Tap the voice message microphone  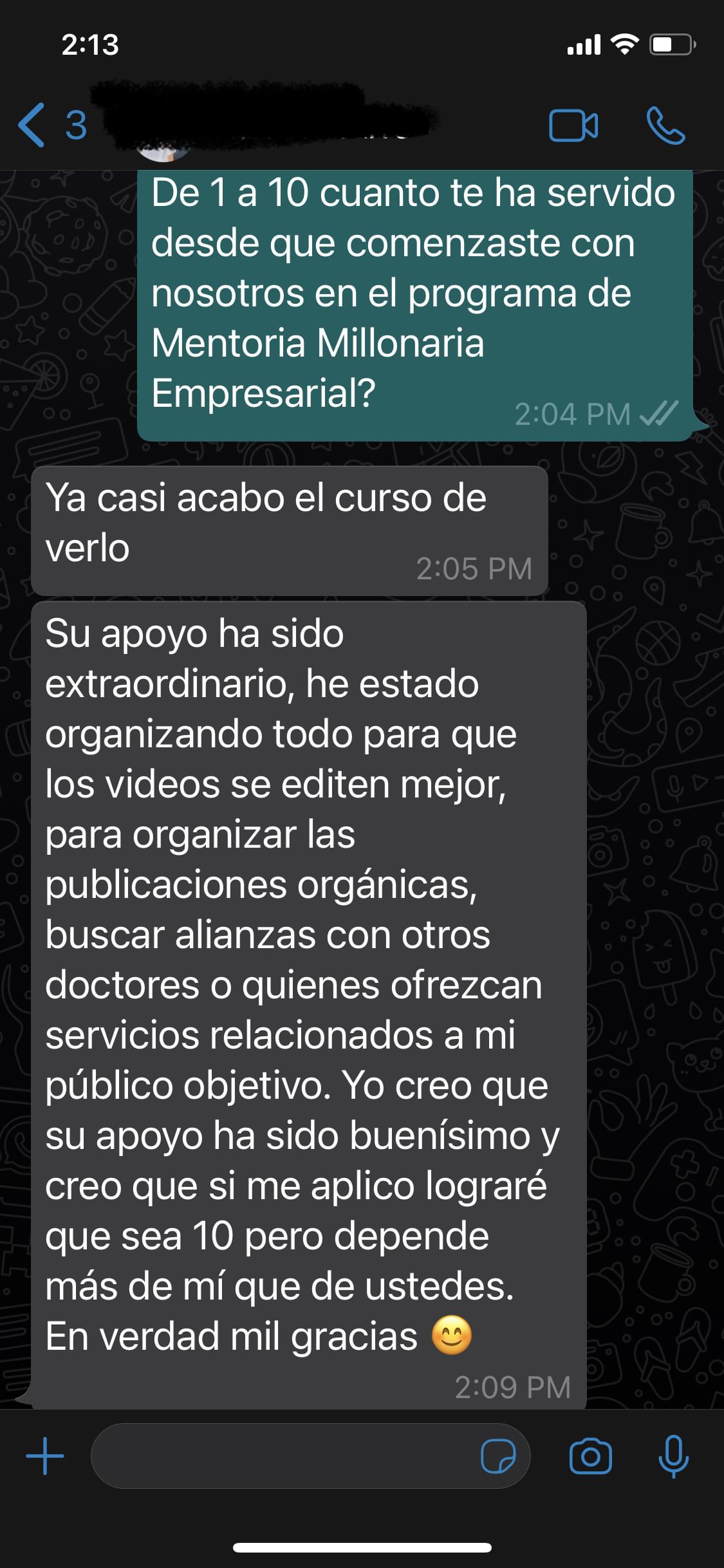[673, 1456]
